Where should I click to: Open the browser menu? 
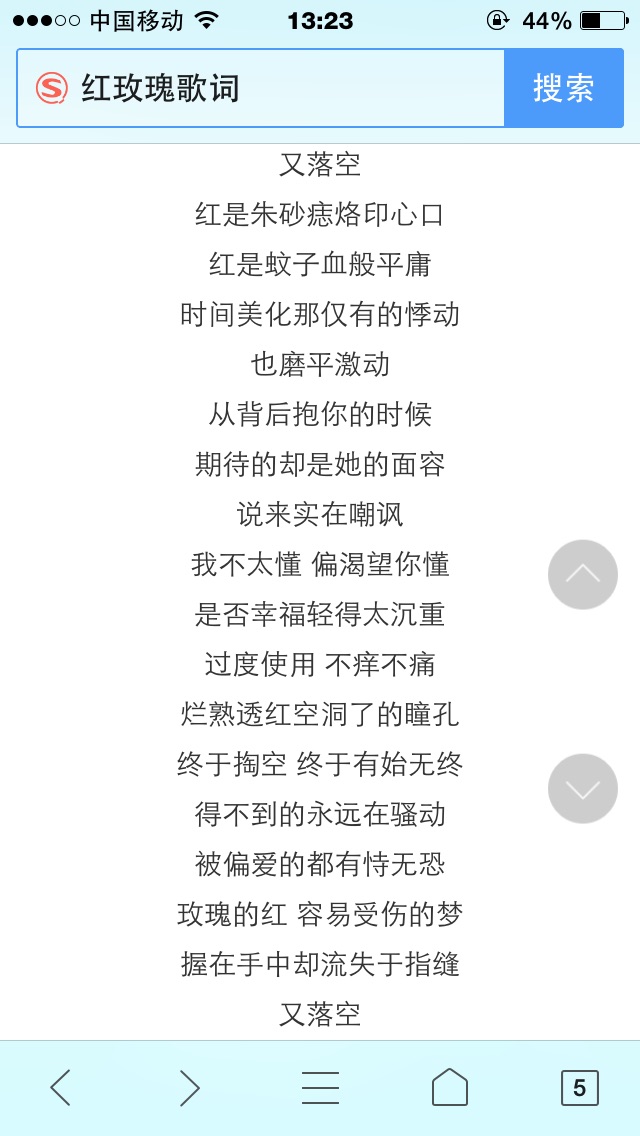click(320, 1087)
